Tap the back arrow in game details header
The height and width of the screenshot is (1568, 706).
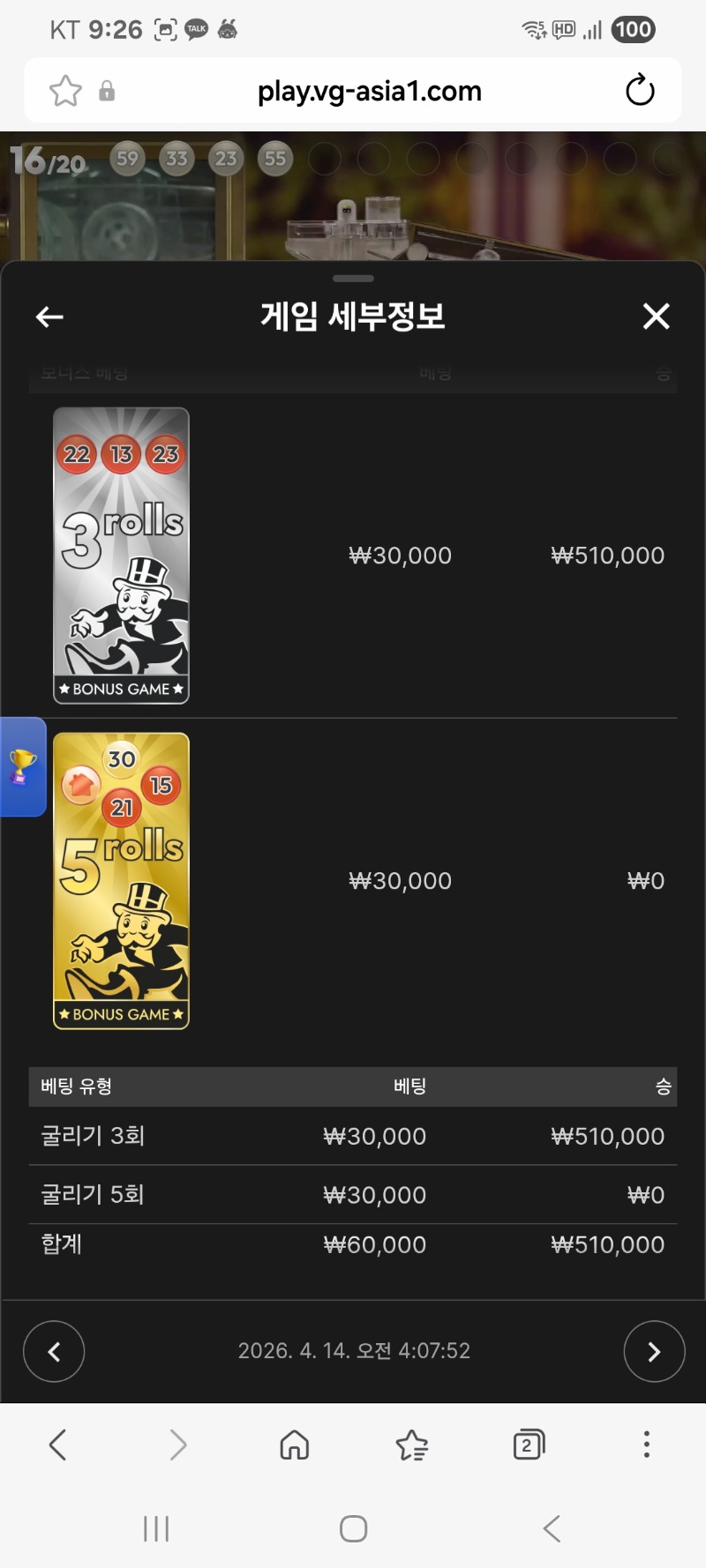pos(49,316)
